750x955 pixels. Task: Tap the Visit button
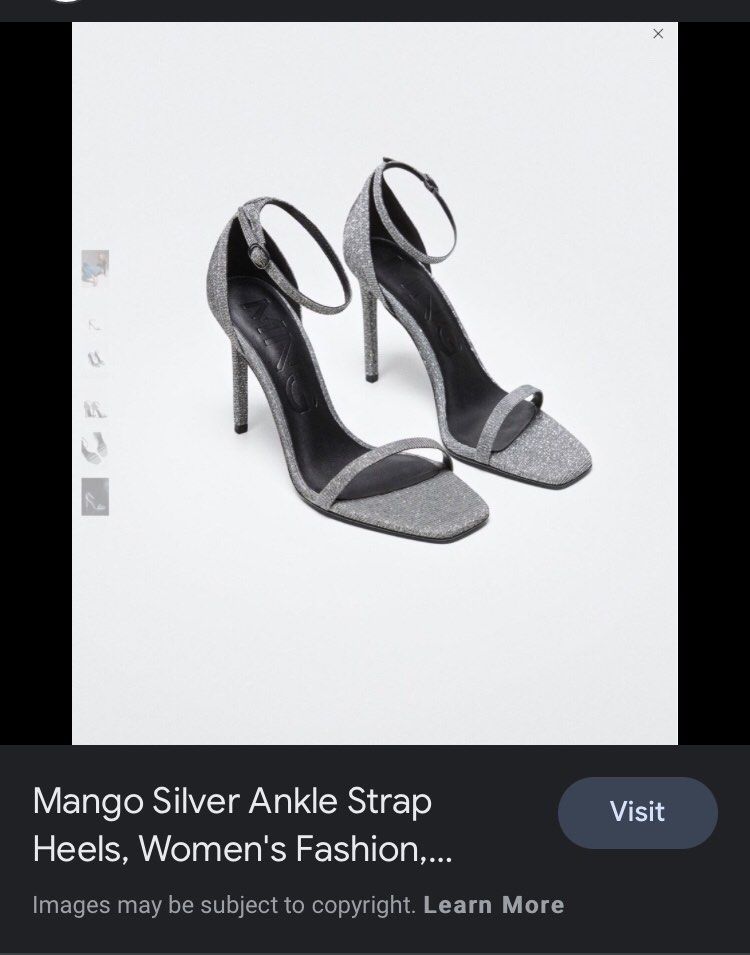tap(637, 812)
